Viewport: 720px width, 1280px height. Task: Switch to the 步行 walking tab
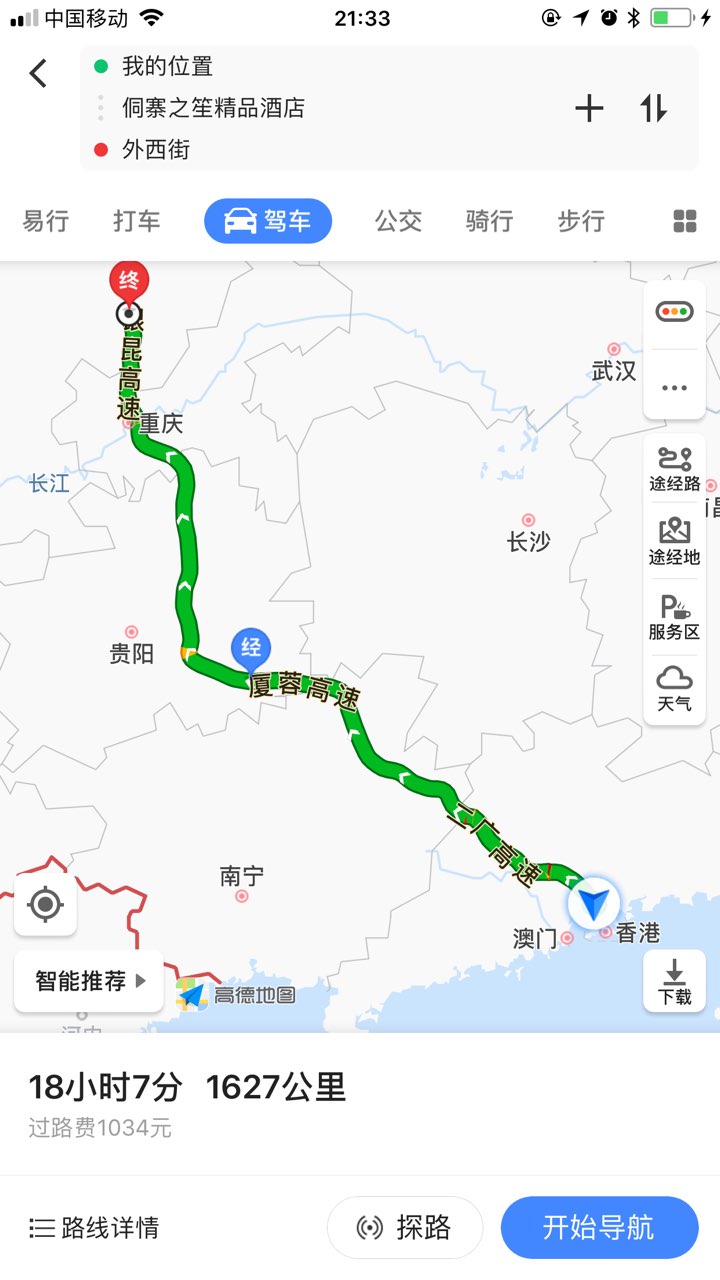(x=581, y=221)
